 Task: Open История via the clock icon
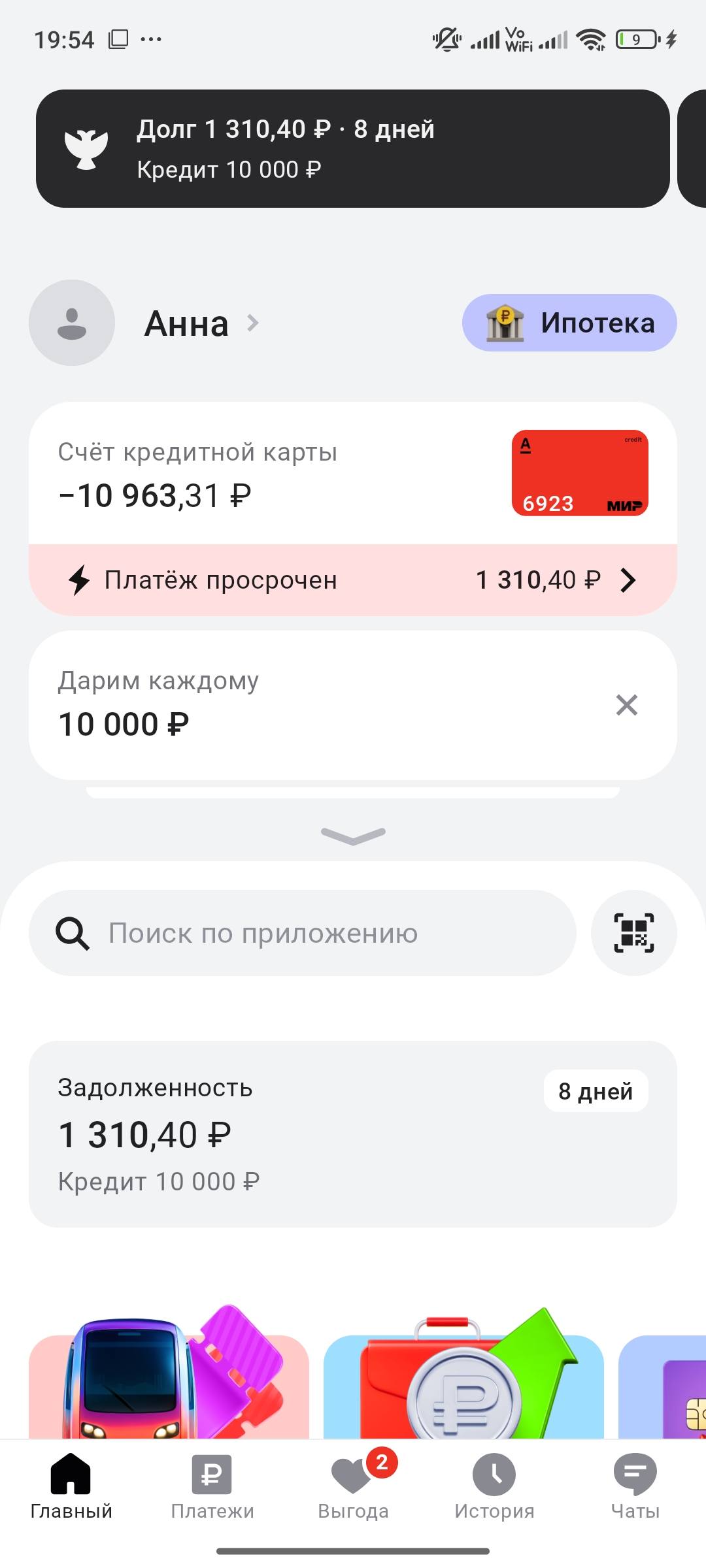click(494, 1475)
